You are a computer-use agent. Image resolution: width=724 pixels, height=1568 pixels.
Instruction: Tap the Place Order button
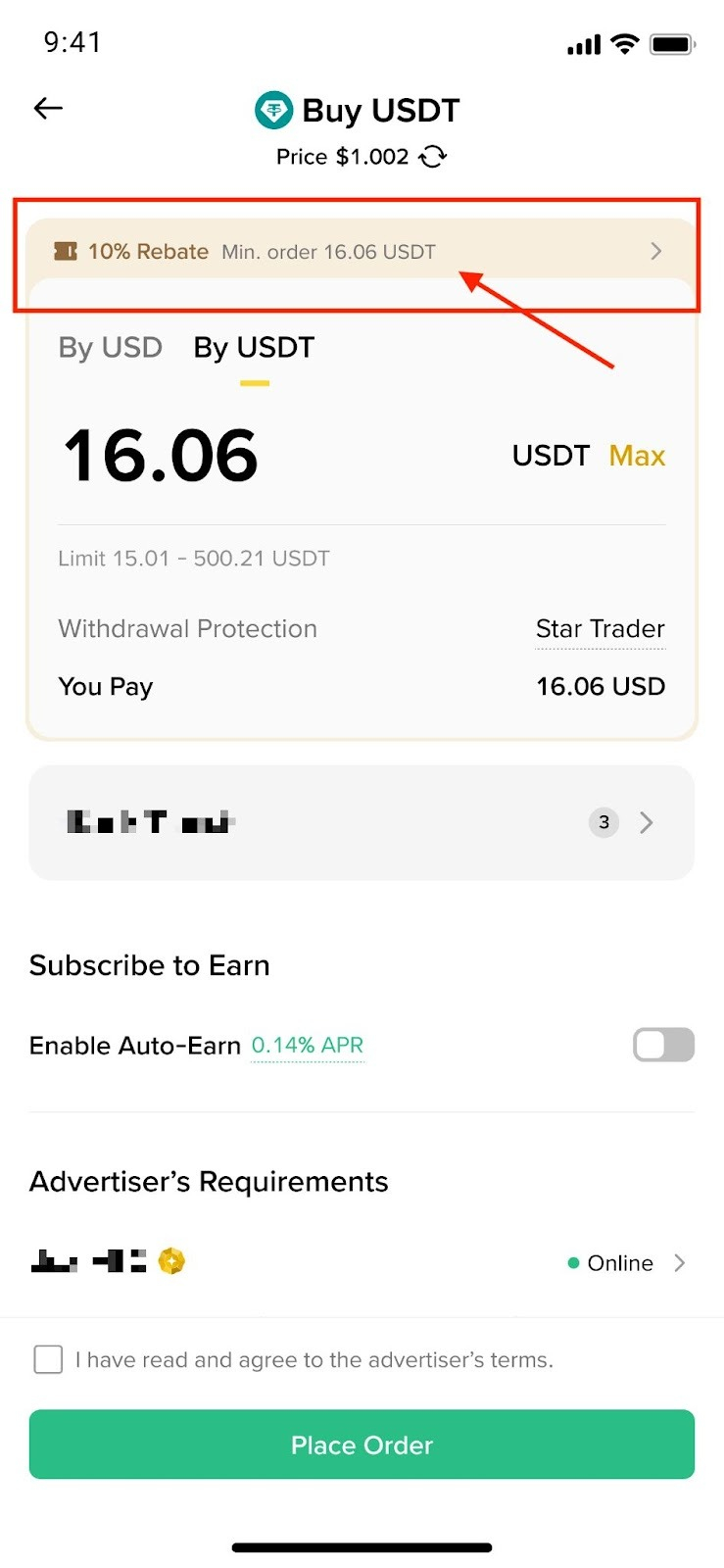(362, 1445)
